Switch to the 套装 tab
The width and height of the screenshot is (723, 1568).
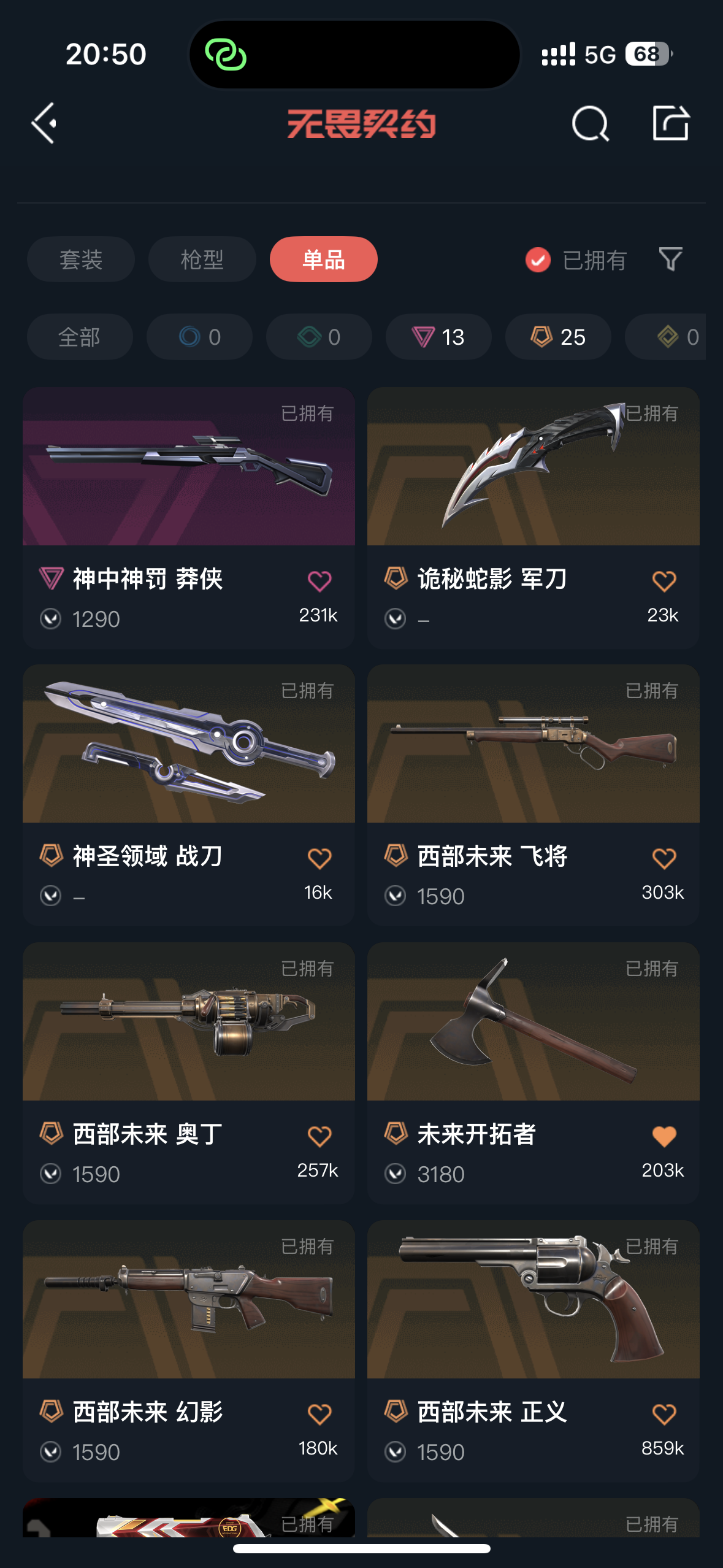tap(81, 259)
